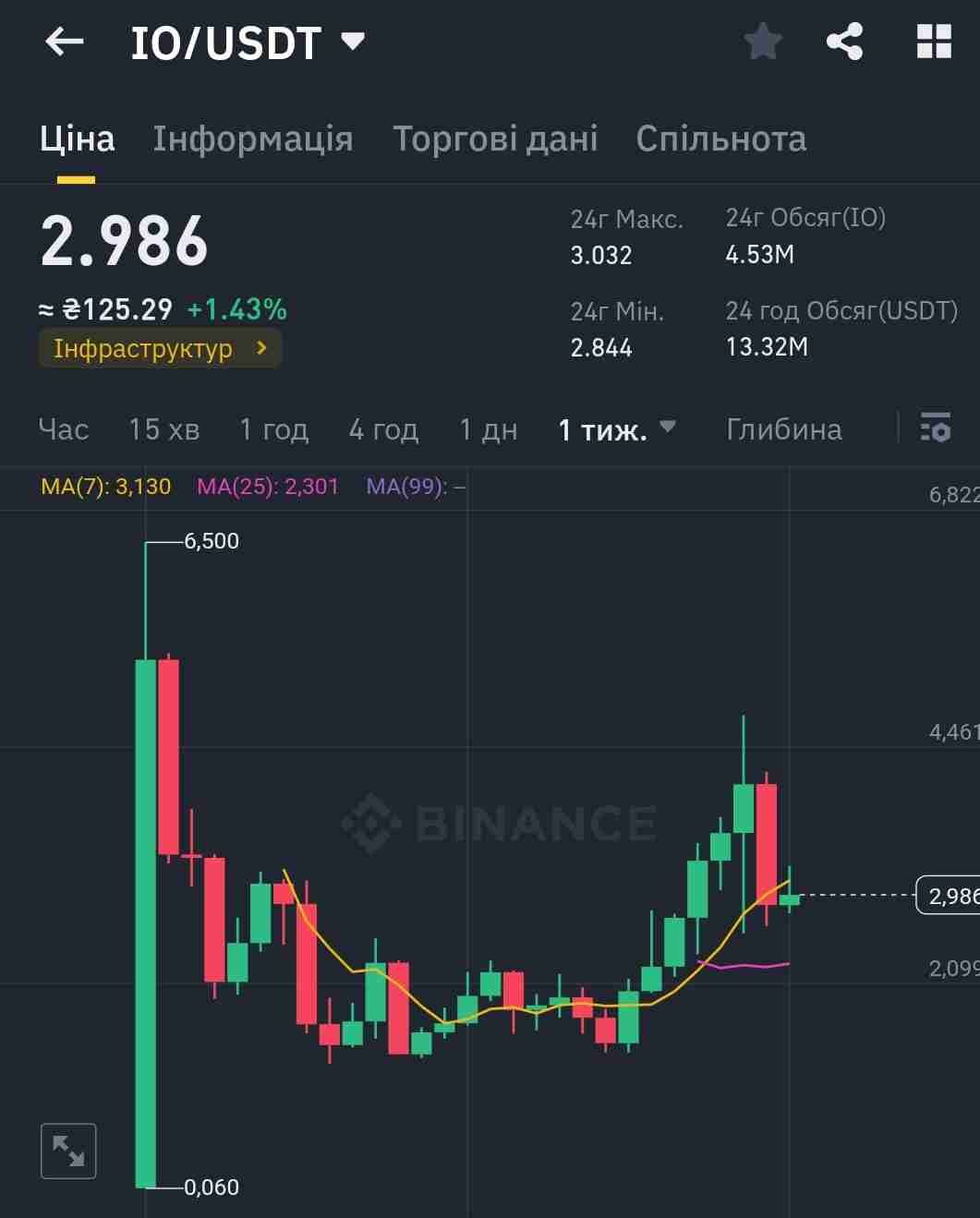
Task: Open the IO/USDT pair dropdown
Action: coord(352,42)
